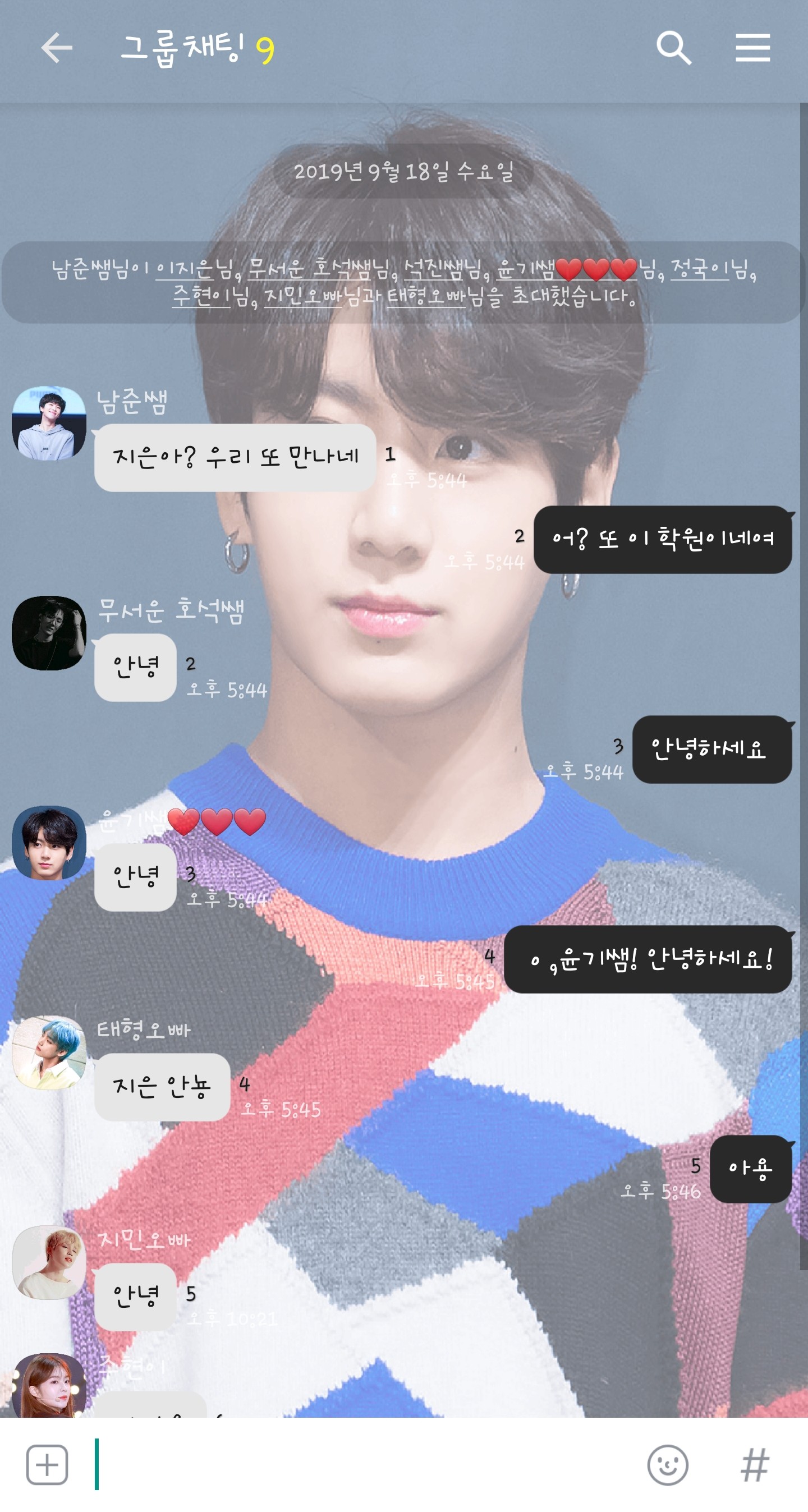View 무서운 호석쌤's profile picture
808x1512 pixels.
click(49, 633)
